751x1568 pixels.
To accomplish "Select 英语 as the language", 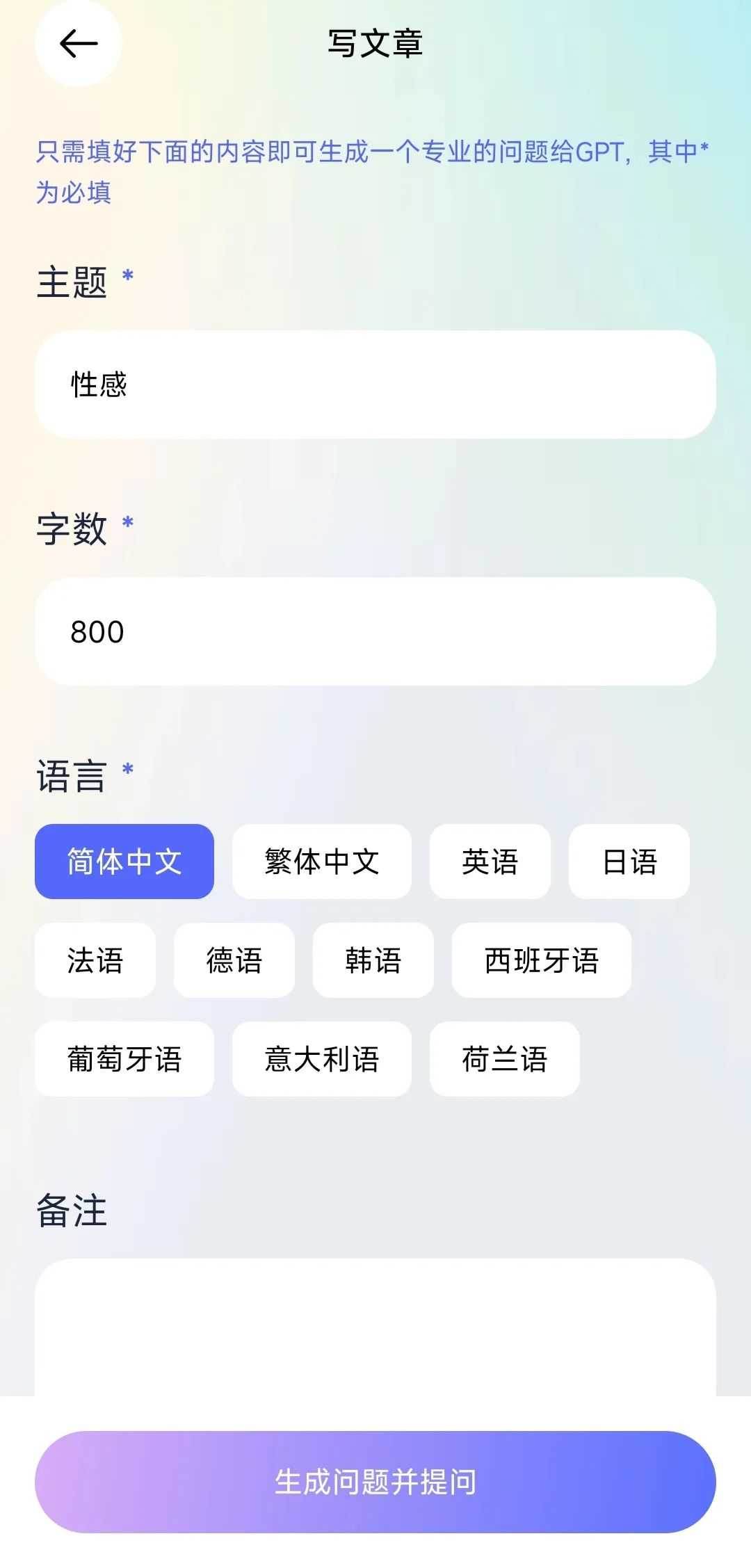I will coord(490,862).
